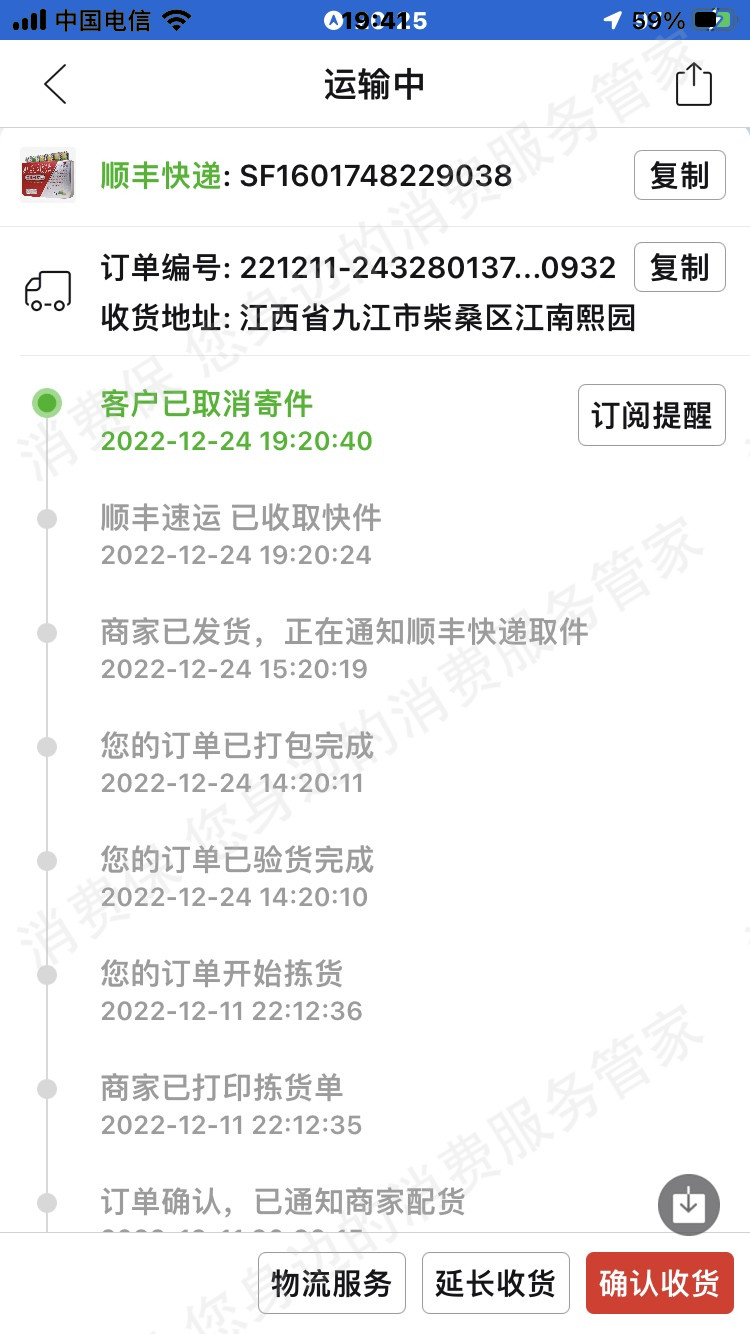750x1334 pixels.
Task: Tap 订阅提醒 to subscribe to reminders
Action: pyautogui.click(x=651, y=415)
